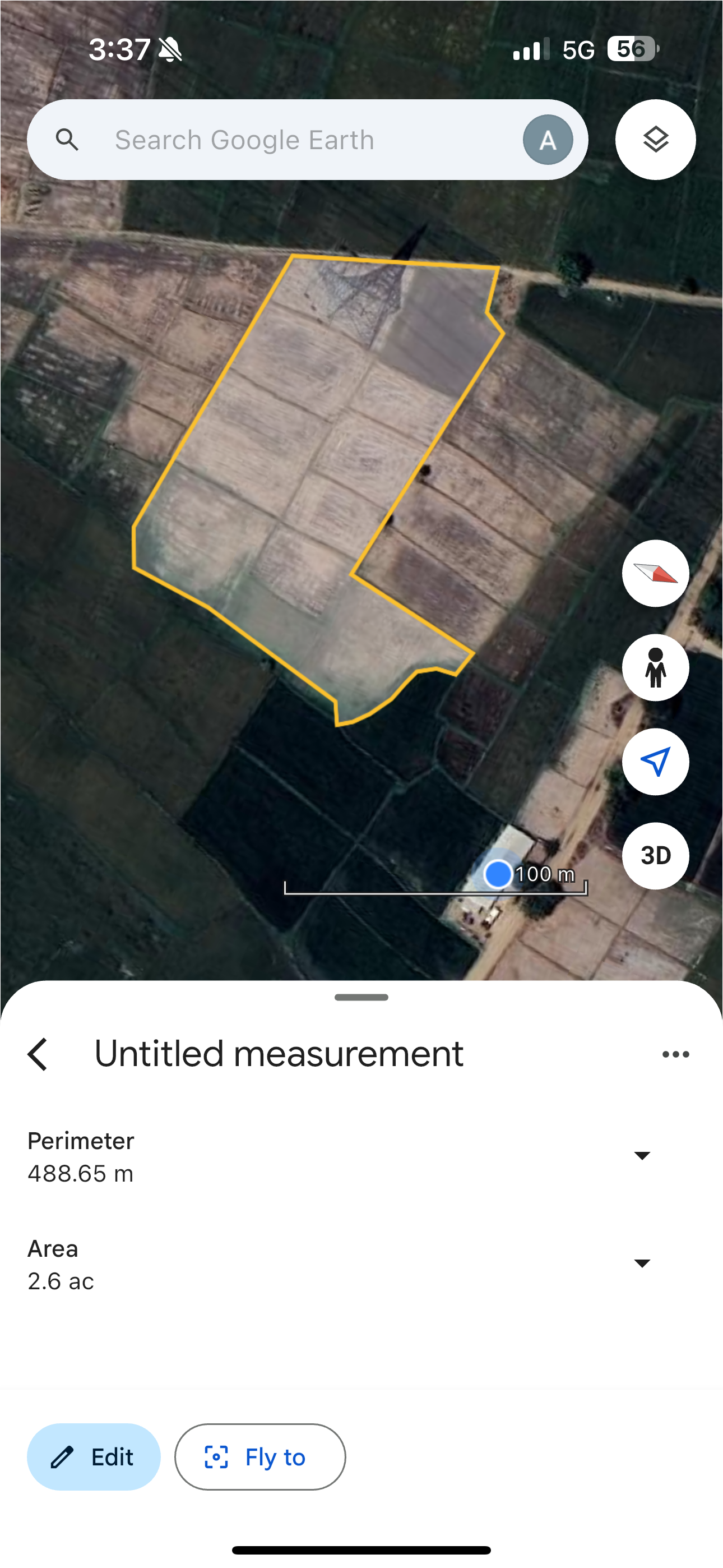The width and height of the screenshot is (723, 1568).
Task: Open the map layers button
Action: coord(655,140)
